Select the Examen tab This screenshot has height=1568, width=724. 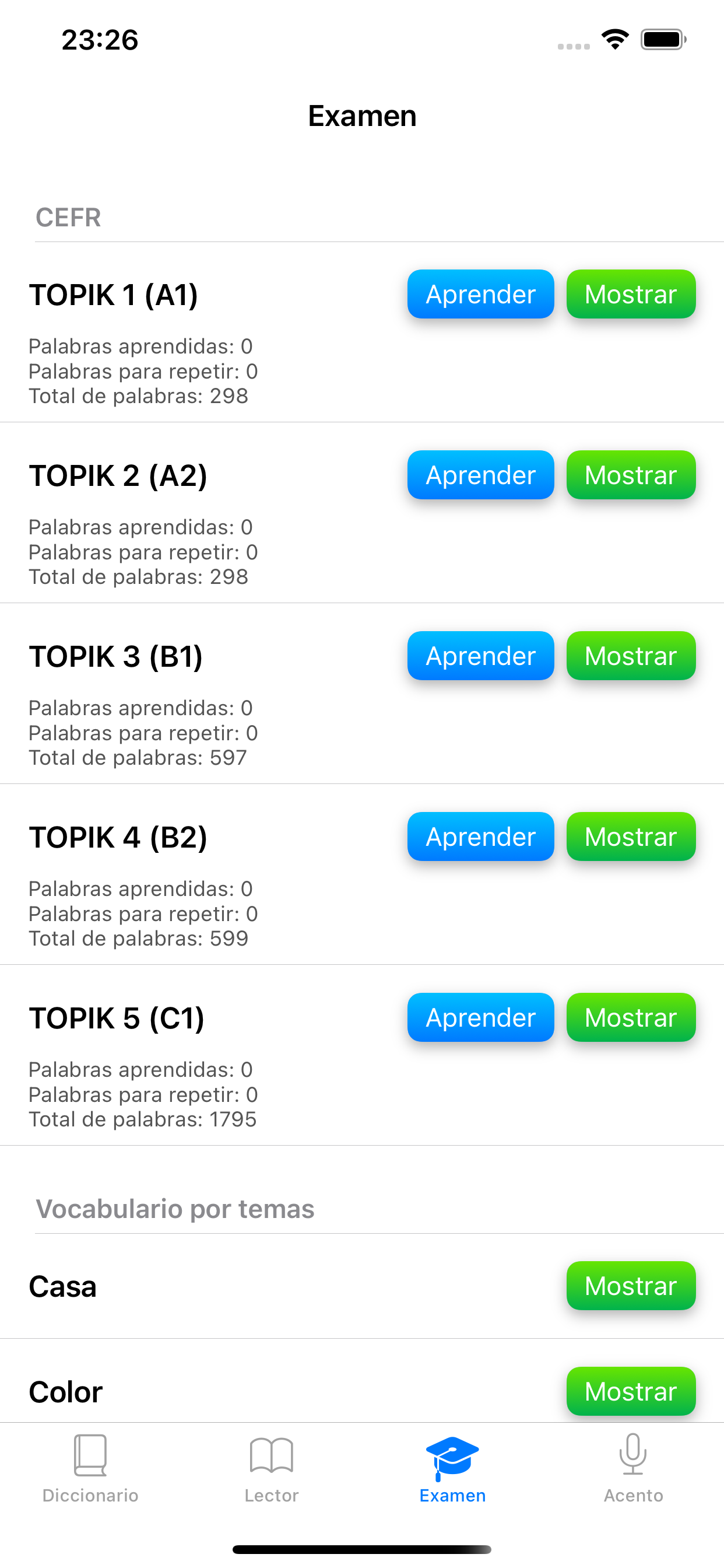[x=453, y=1468]
